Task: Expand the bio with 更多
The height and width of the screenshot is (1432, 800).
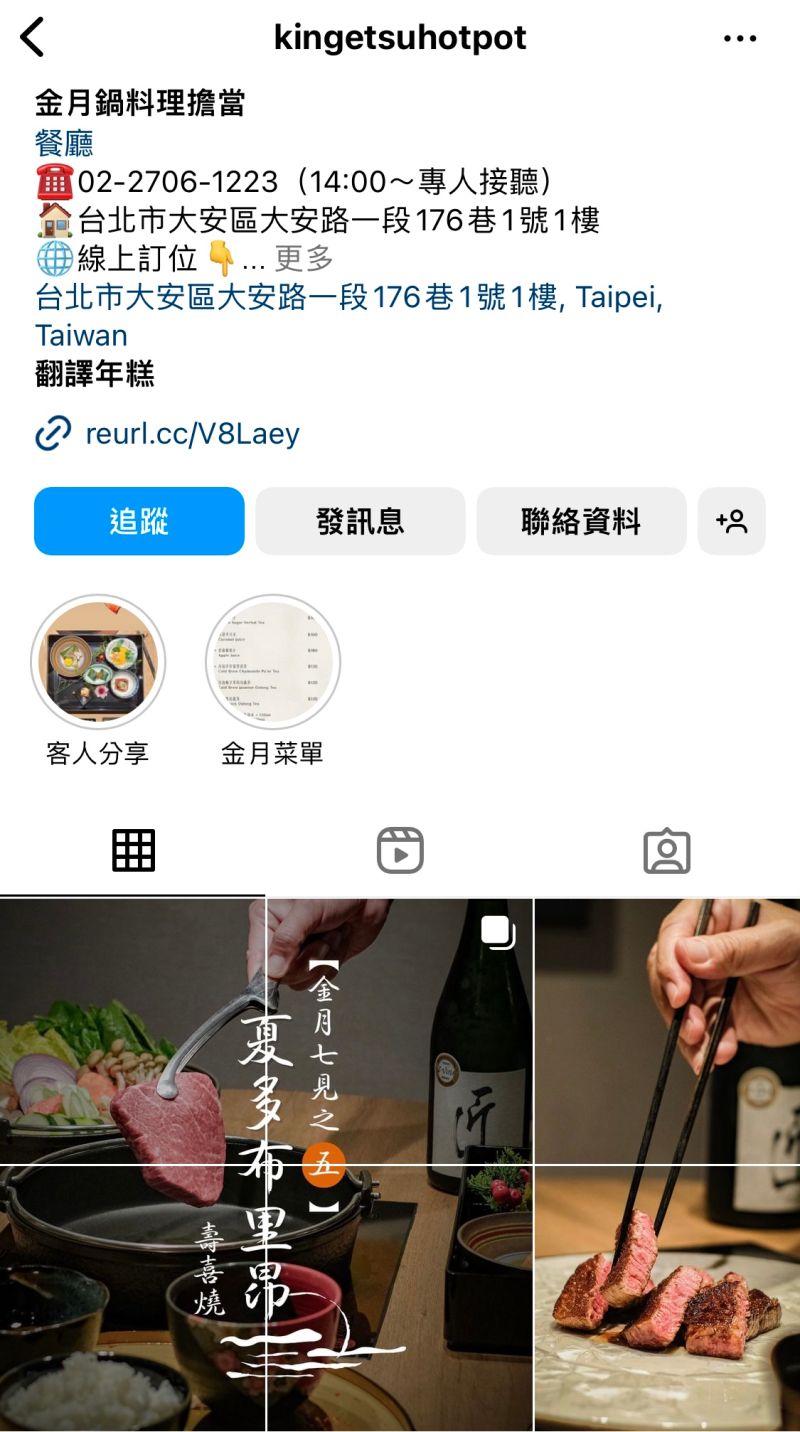Action: click(303, 259)
